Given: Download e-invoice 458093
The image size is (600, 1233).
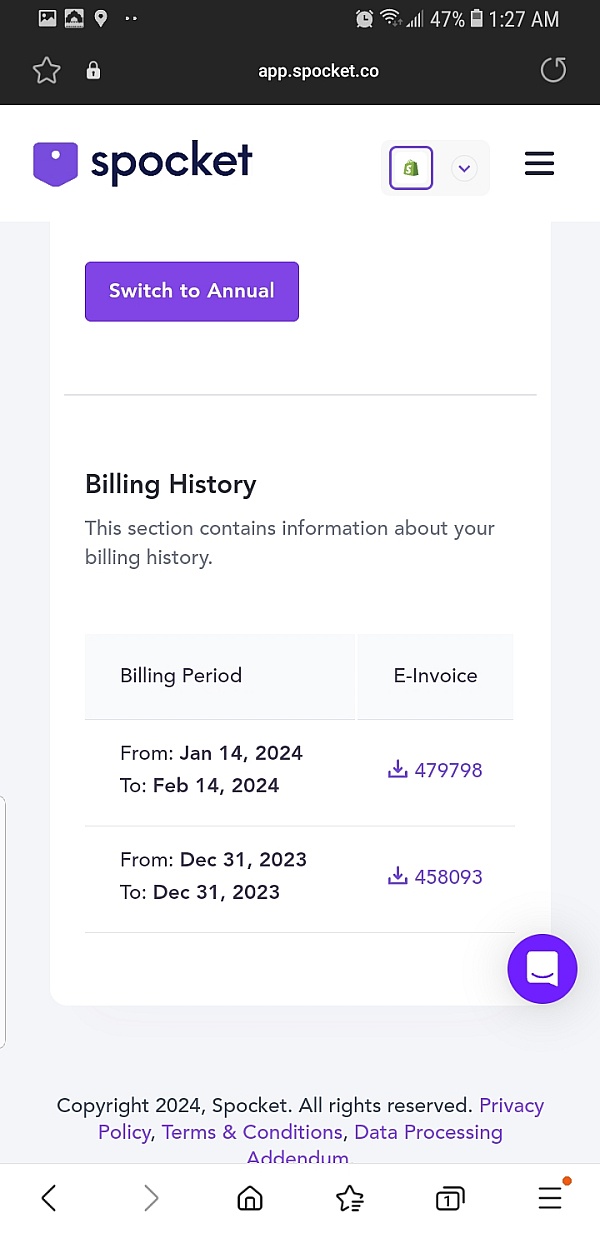Looking at the screenshot, I should point(435,877).
